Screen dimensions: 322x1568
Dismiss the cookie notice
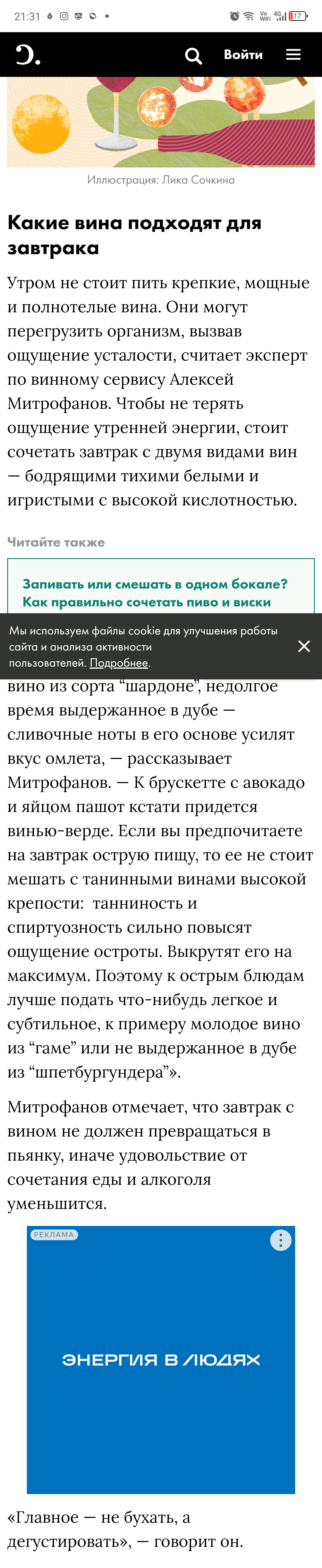point(304,646)
